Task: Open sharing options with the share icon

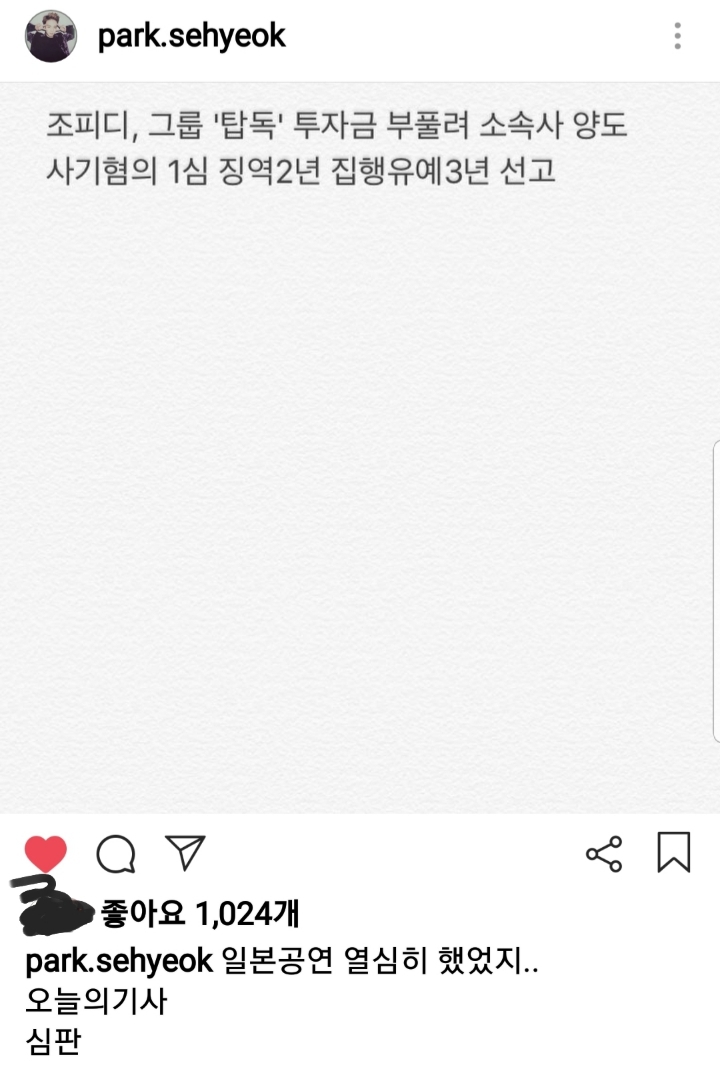Action: tap(605, 853)
